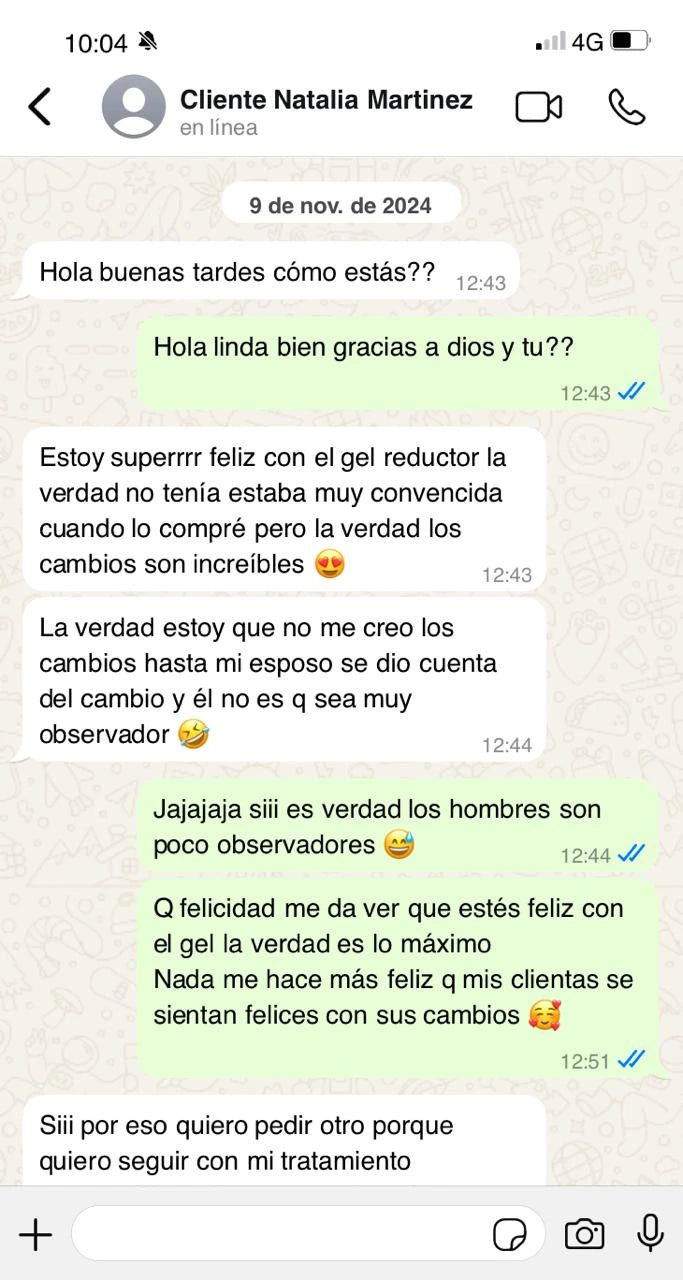Focus the message text field
Screen dimensions: 683x1280
click(280, 1235)
